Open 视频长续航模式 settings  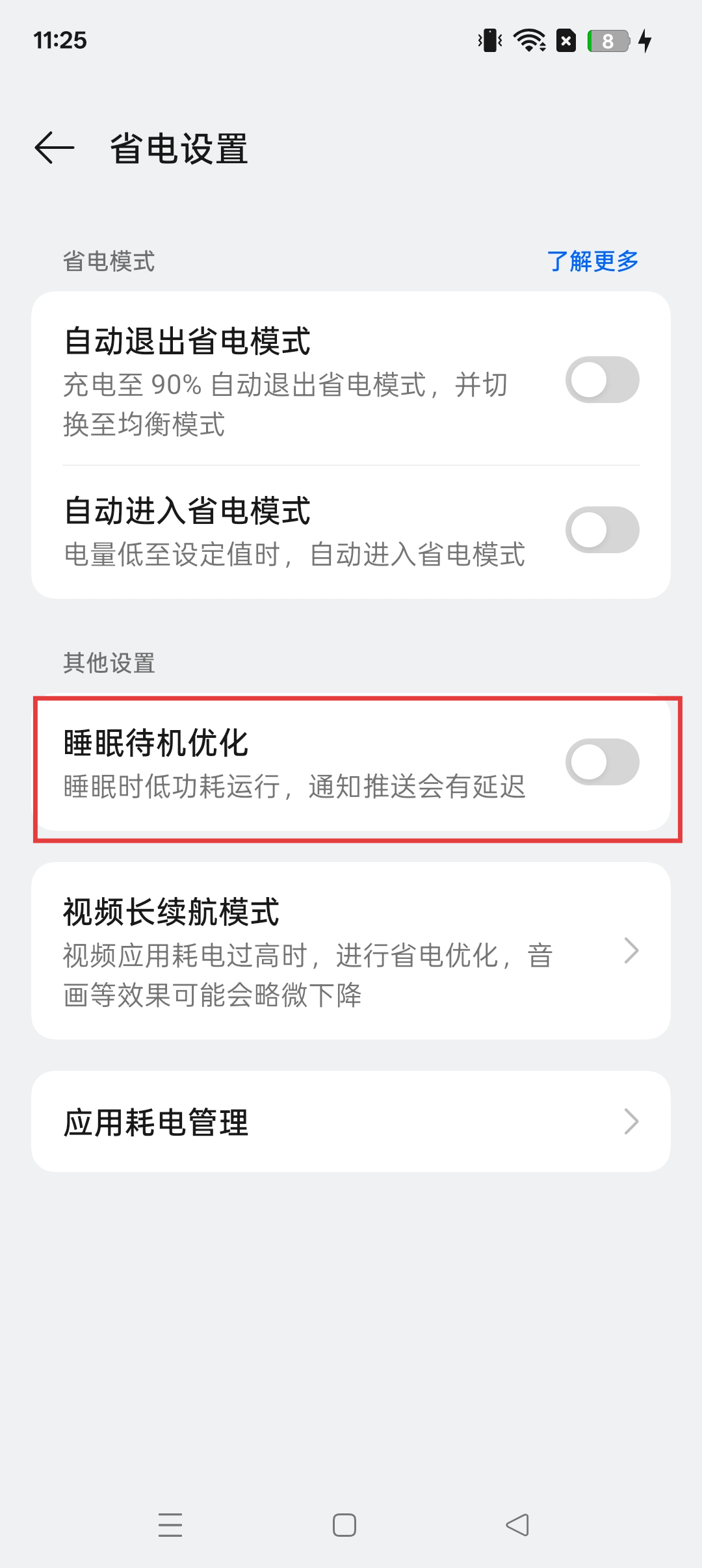351,950
